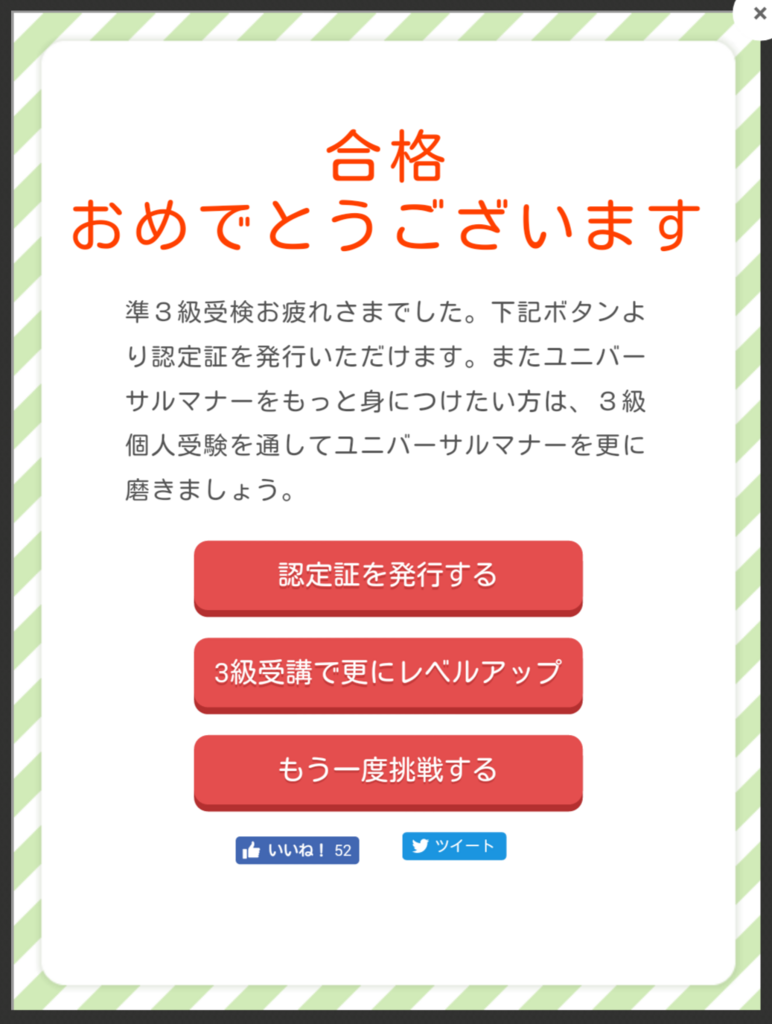The image size is (772, 1024).
Task: Close the result popup
Action: (x=758, y=14)
